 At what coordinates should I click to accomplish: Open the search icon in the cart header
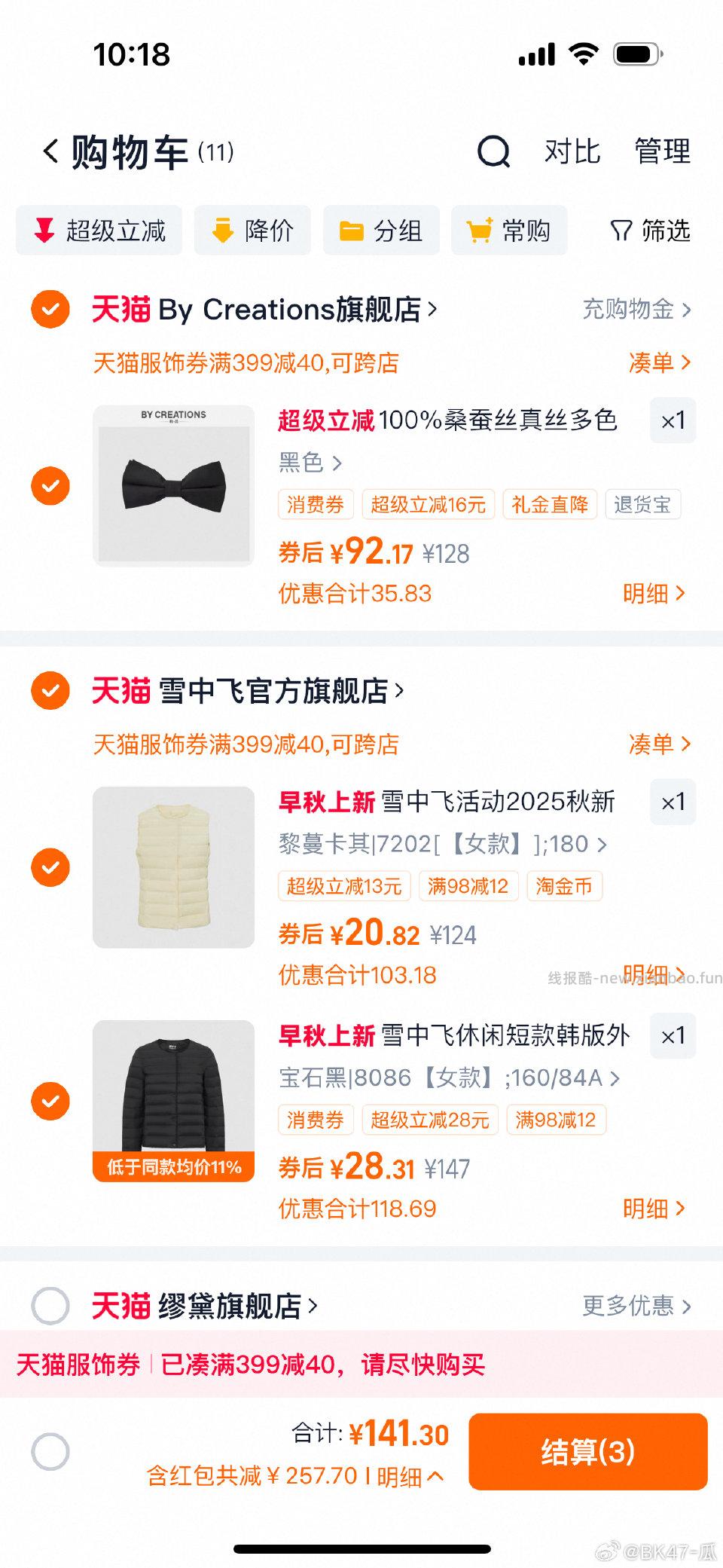click(x=492, y=152)
